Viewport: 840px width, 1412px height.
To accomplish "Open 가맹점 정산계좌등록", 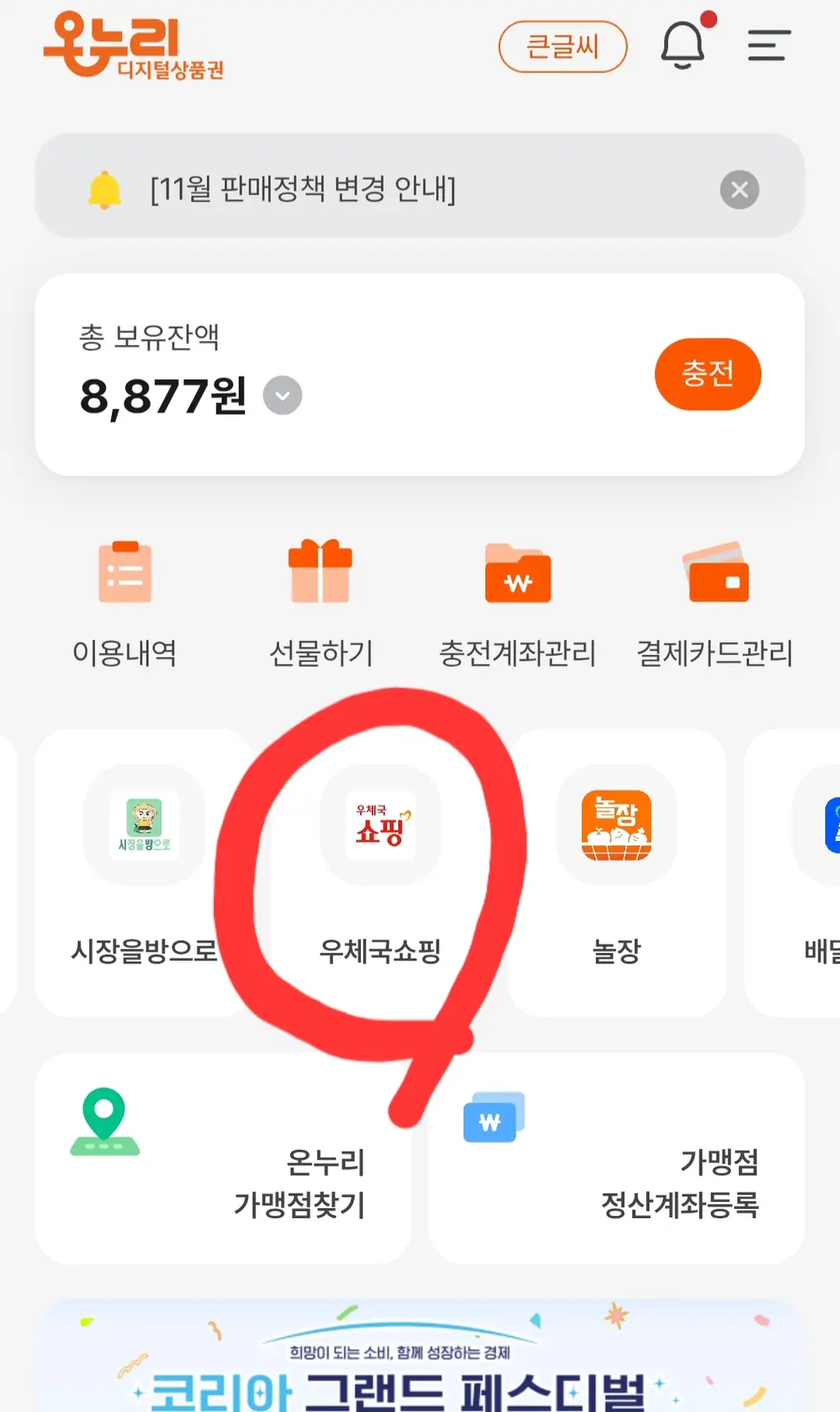I will coord(616,1159).
